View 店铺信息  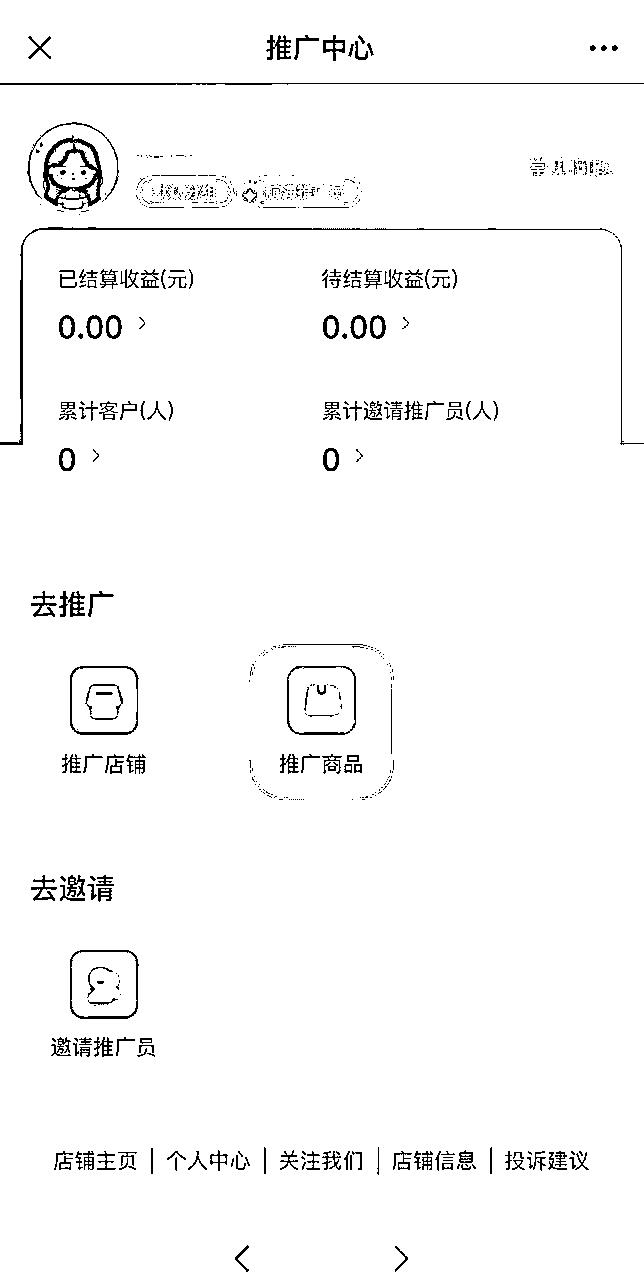tap(434, 1161)
